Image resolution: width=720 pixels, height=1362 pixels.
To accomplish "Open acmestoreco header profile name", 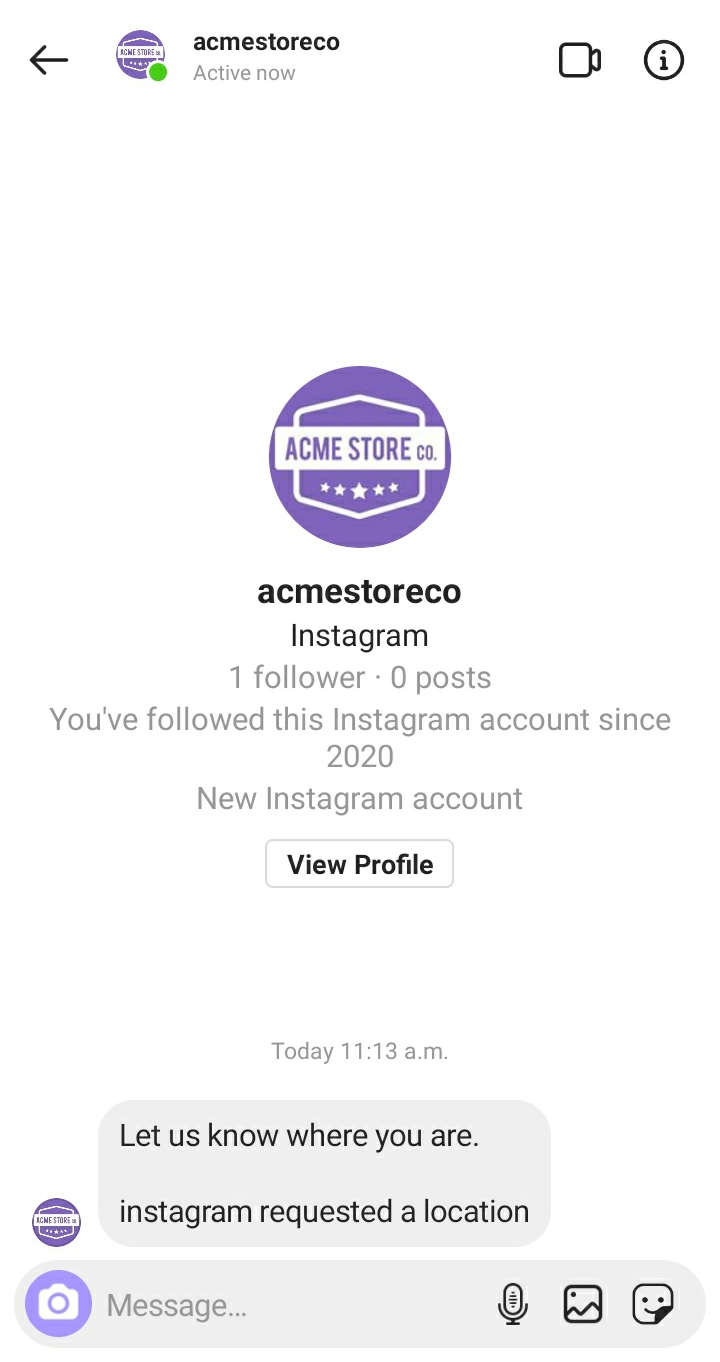I will coord(266,43).
